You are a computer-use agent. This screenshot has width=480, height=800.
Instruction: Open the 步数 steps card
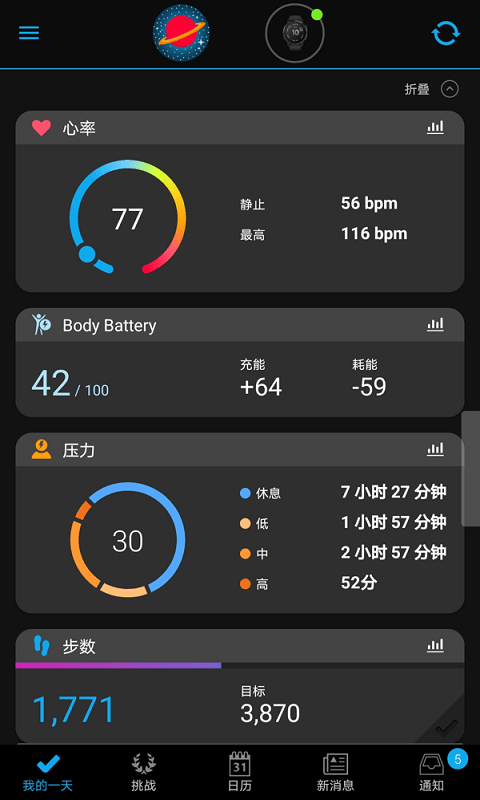tap(240, 686)
